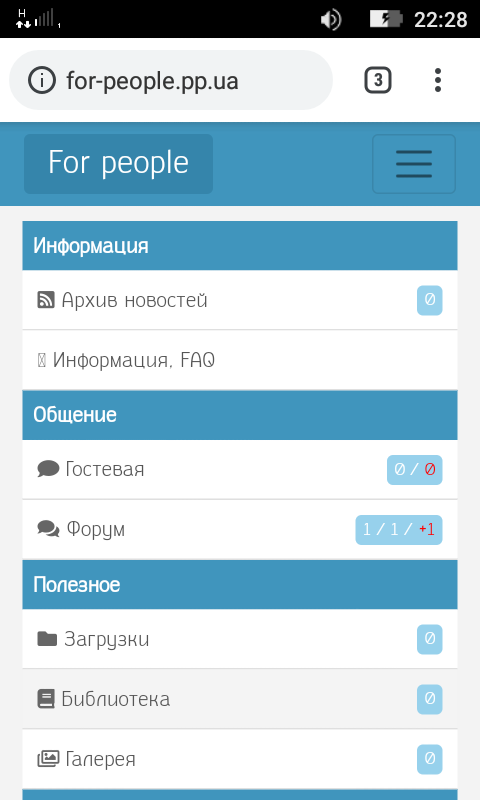
Task: Tap the for-people.pp.ua address bar
Action: point(171,80)
